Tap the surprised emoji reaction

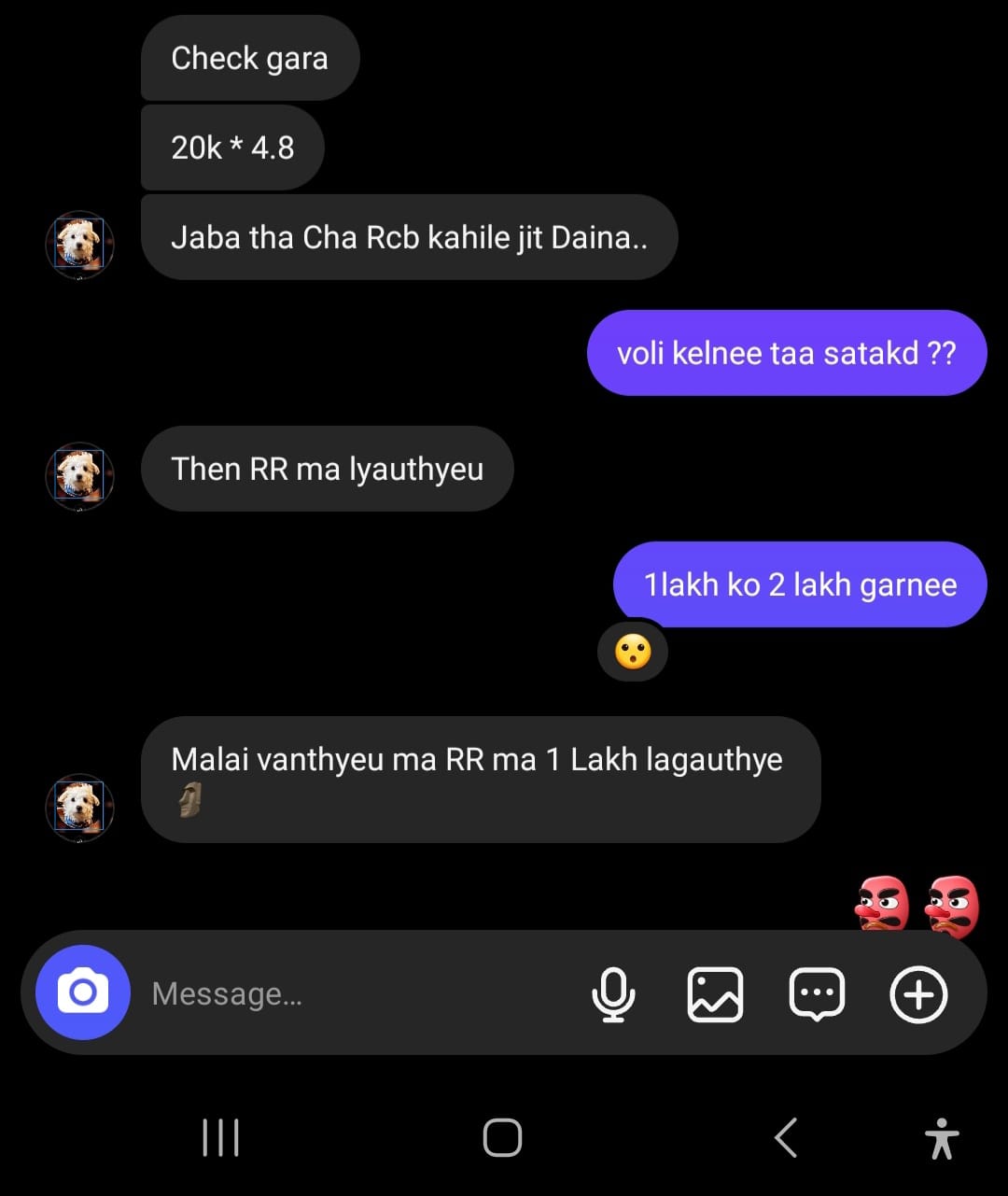point(632,652)
